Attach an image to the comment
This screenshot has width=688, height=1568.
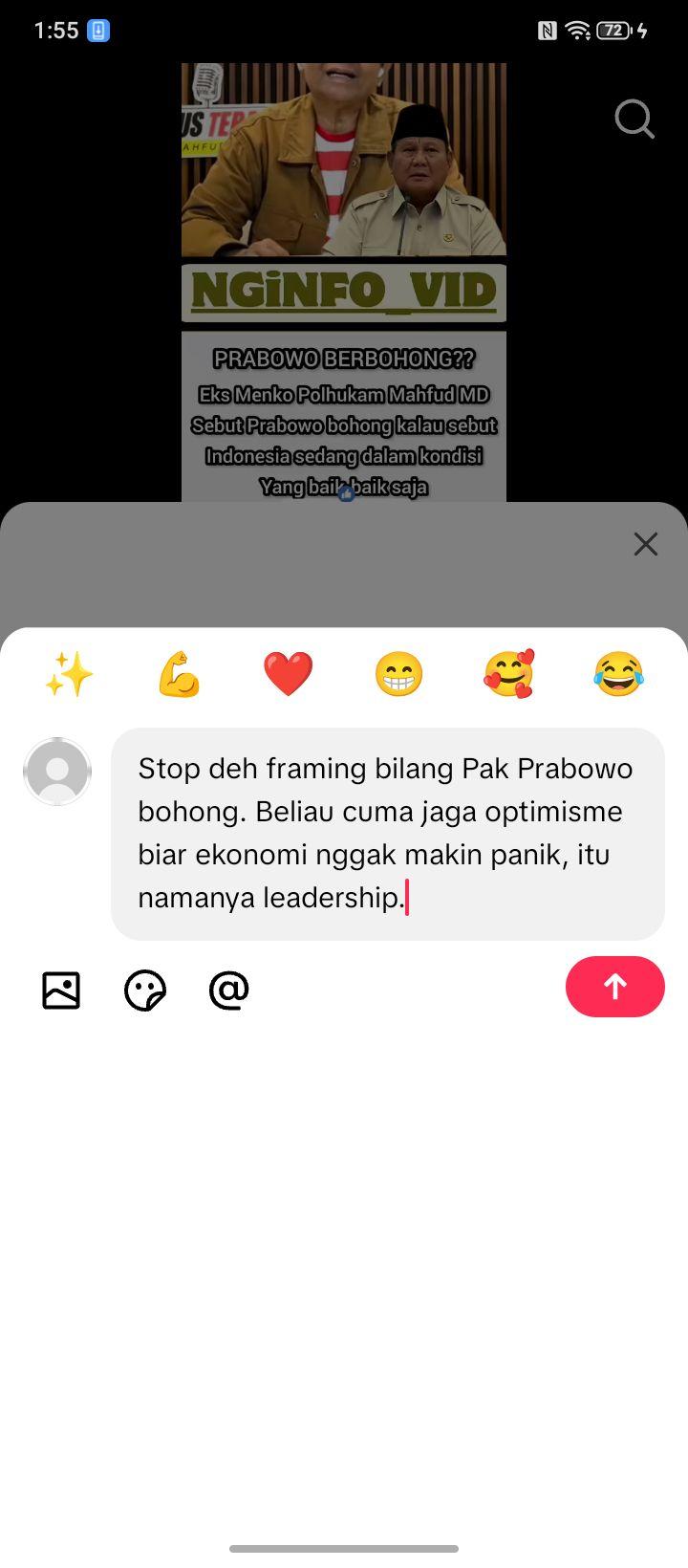pyautogui.click(x=61, y=990)
